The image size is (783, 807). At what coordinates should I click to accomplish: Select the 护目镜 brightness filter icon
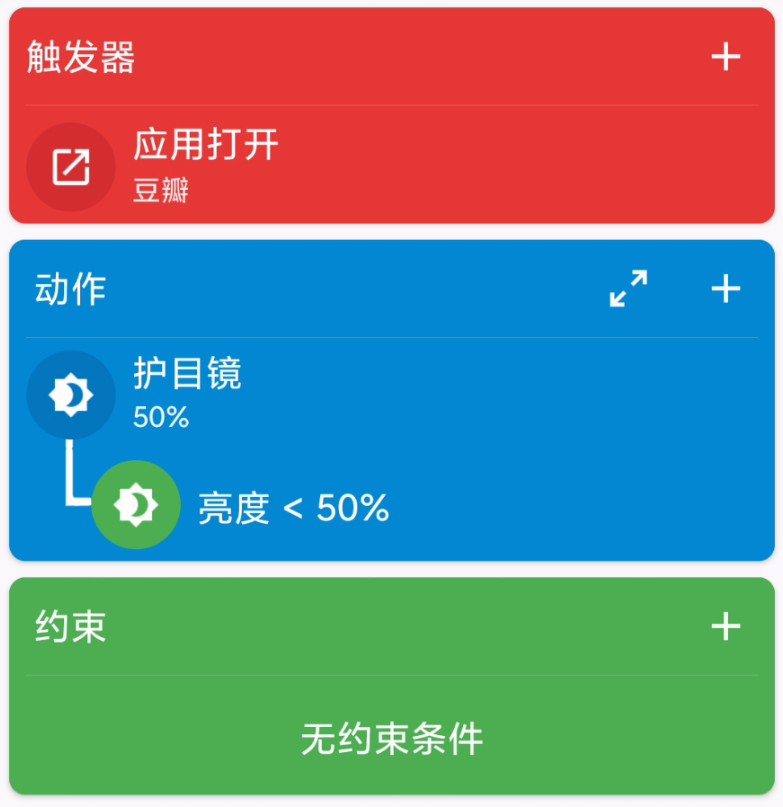[70, 394]
